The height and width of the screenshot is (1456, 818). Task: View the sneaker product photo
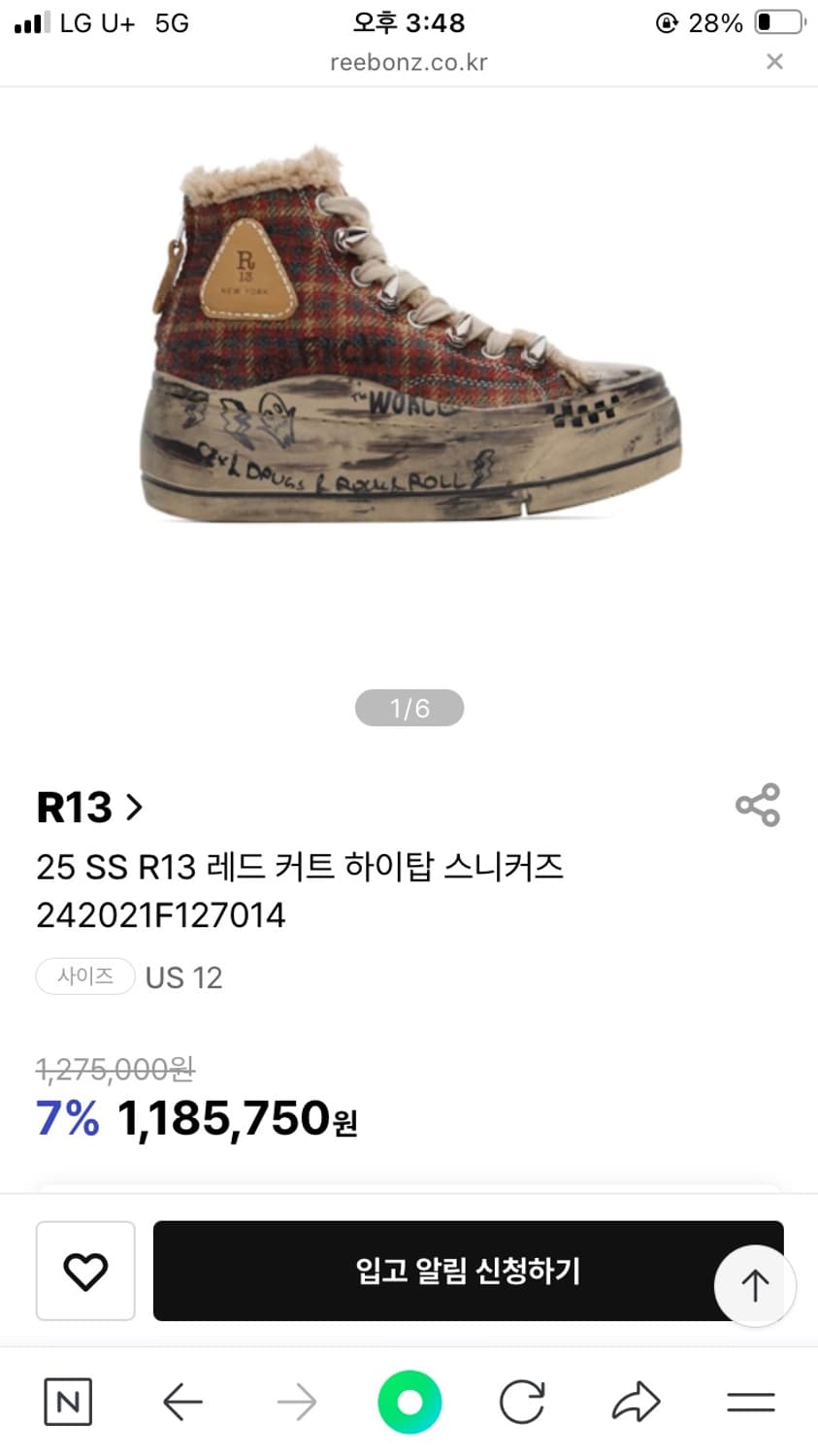(x=408, y=340)
